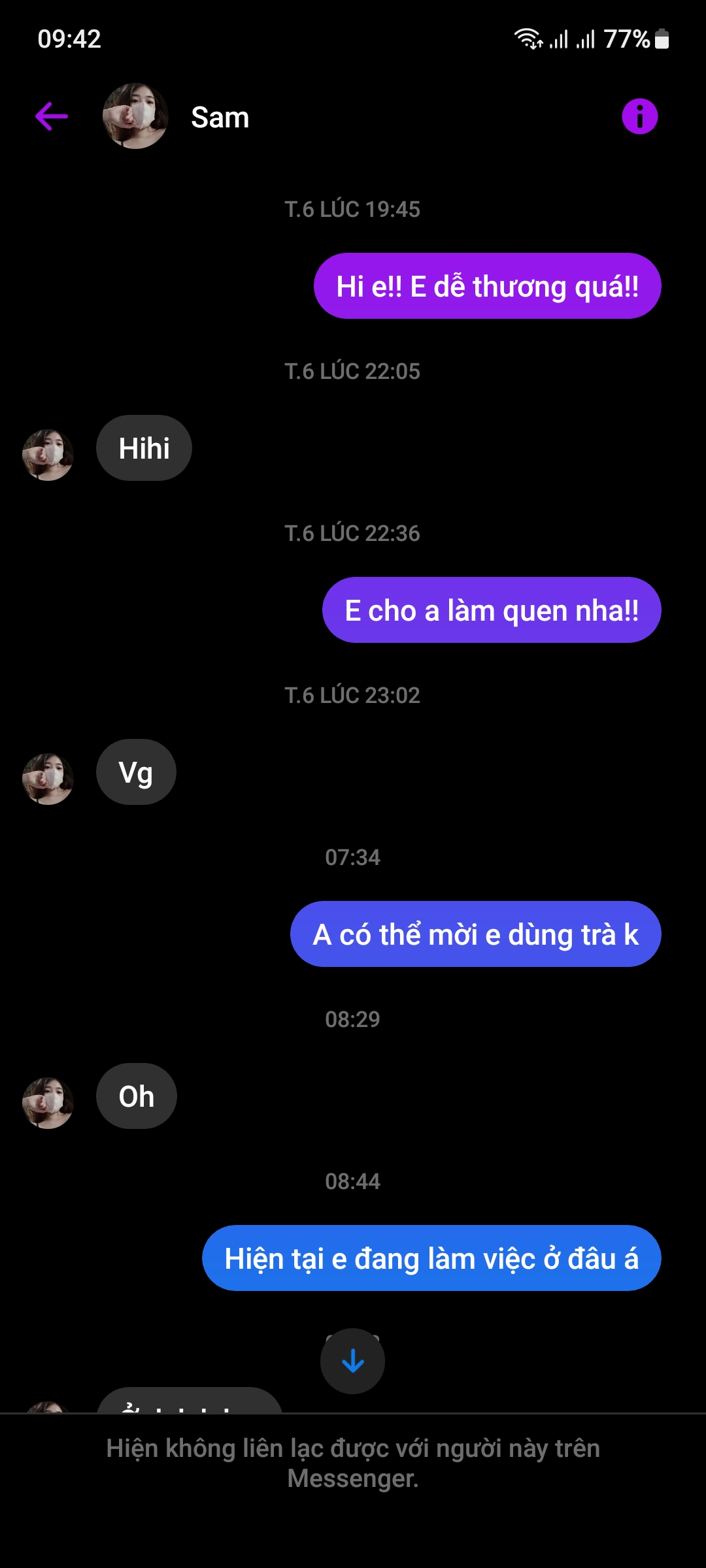This screenshot has width=706, height=1568.
Task: Jump to the latest messages
Action: 352,1362
